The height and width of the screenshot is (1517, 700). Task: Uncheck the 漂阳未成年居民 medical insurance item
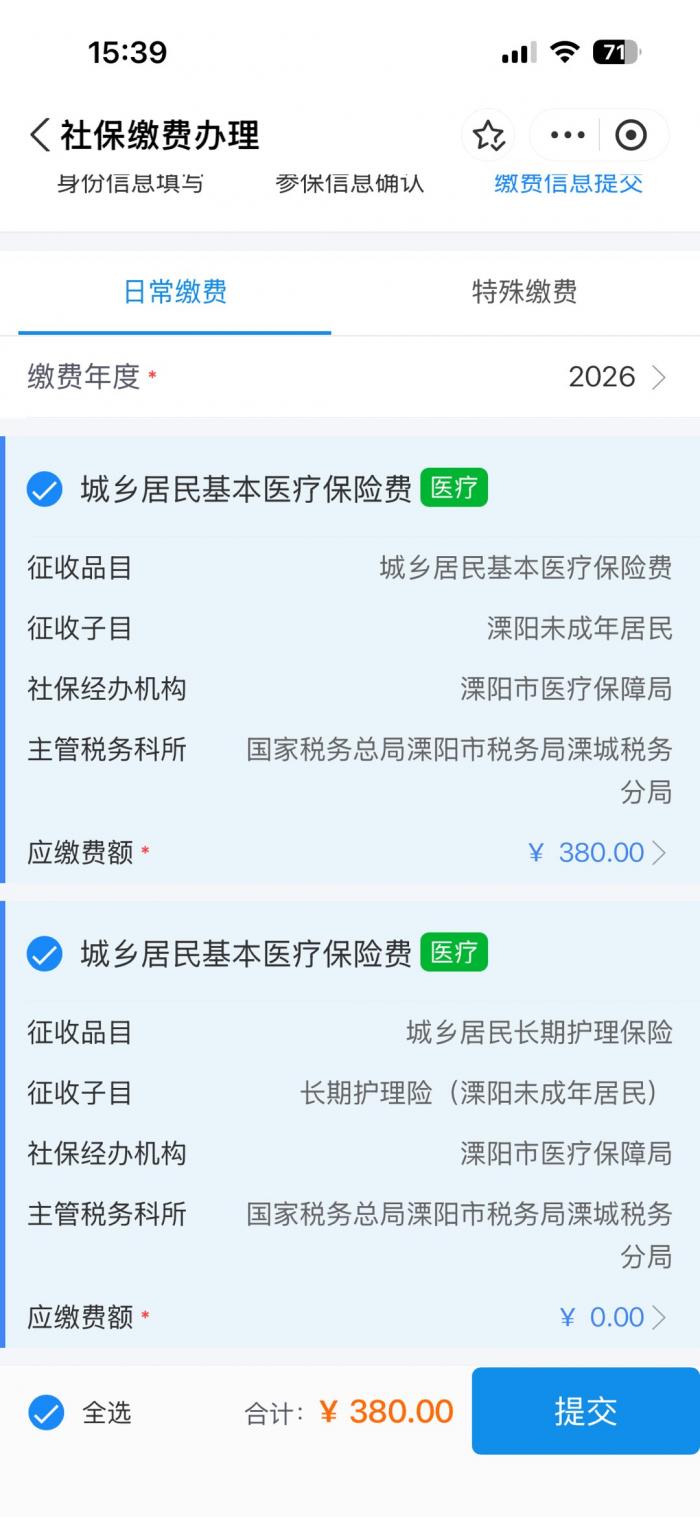coord(45,490)
